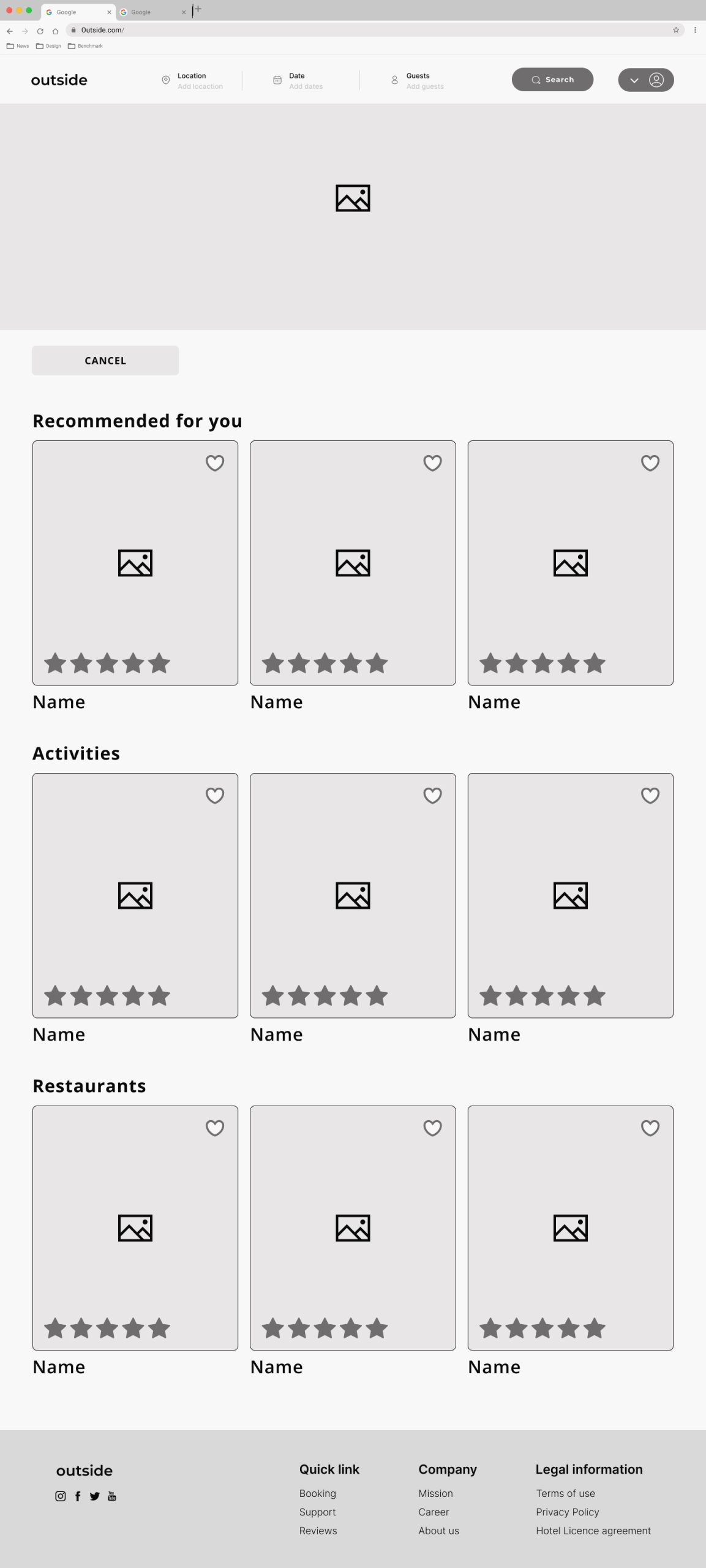Like the third Activities card heart
This screenshot has width=706, height=1568.
(x=650, y=796)
